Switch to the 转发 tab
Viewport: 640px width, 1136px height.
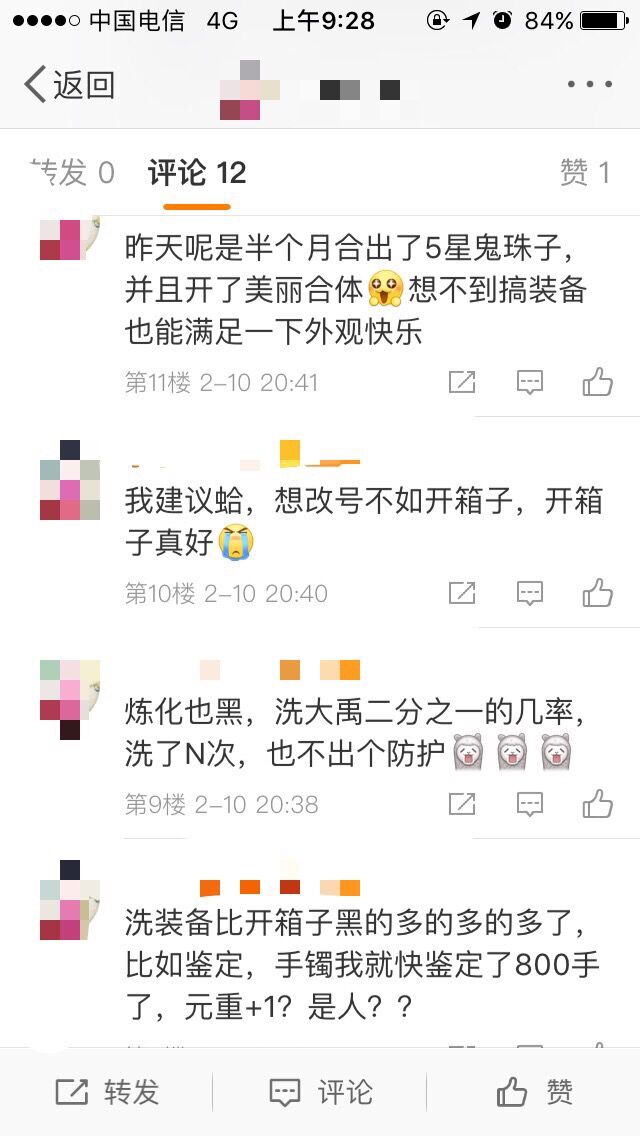click(73, 173)
